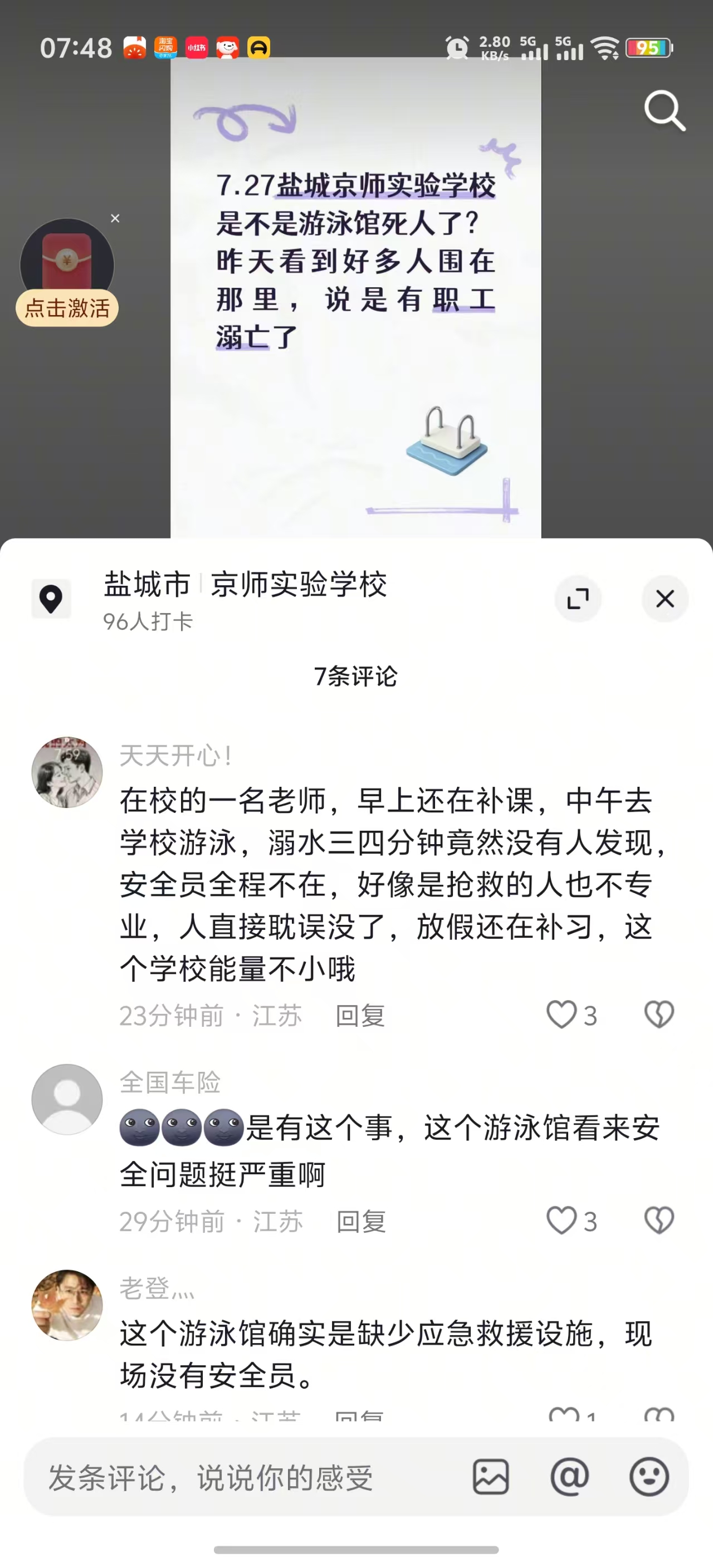The height and width of the screenshot is (1568, 713).
Task: Open 天天开心! user's profile avatar
Action: tap(67, 772)
